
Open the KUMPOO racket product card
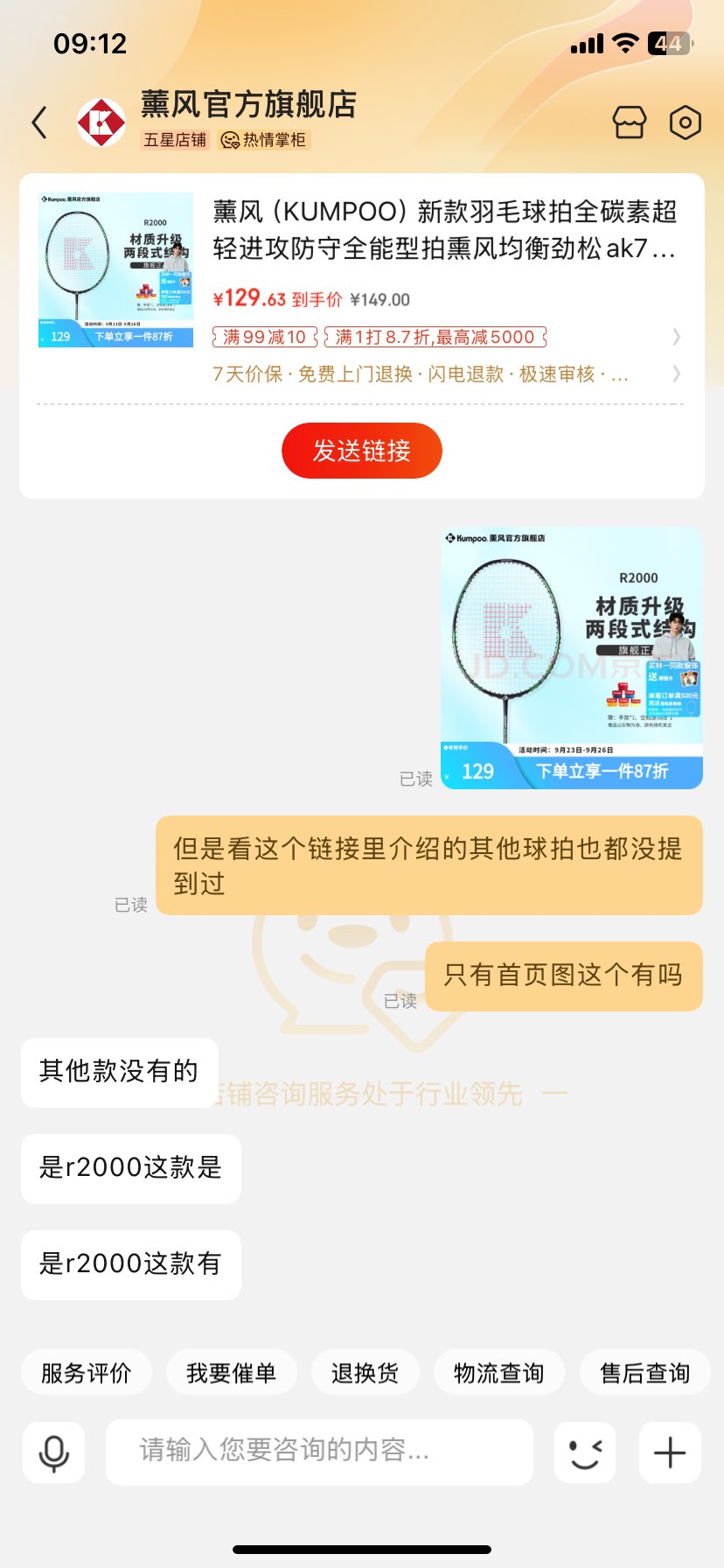click(x=444, y=231)
